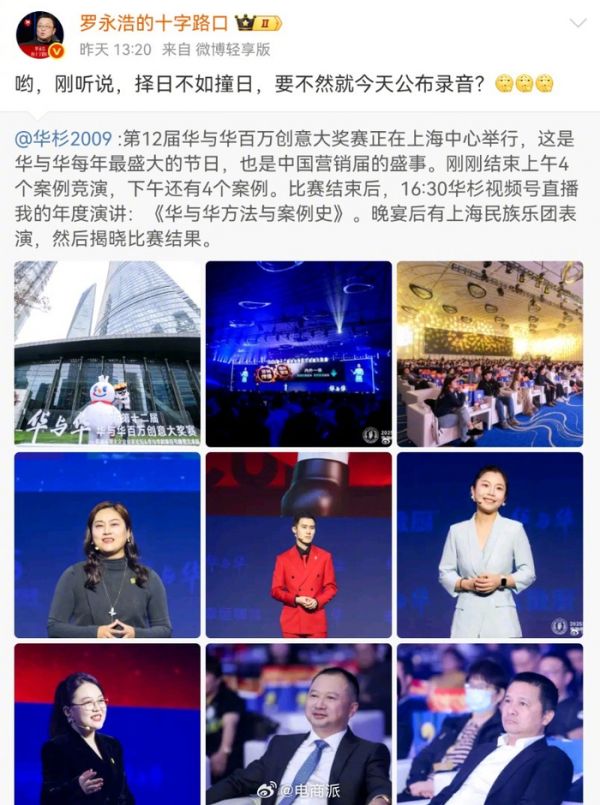View the building exterior photo with mascot
This screenshot has width=600, height=805.
click(107, 353)
